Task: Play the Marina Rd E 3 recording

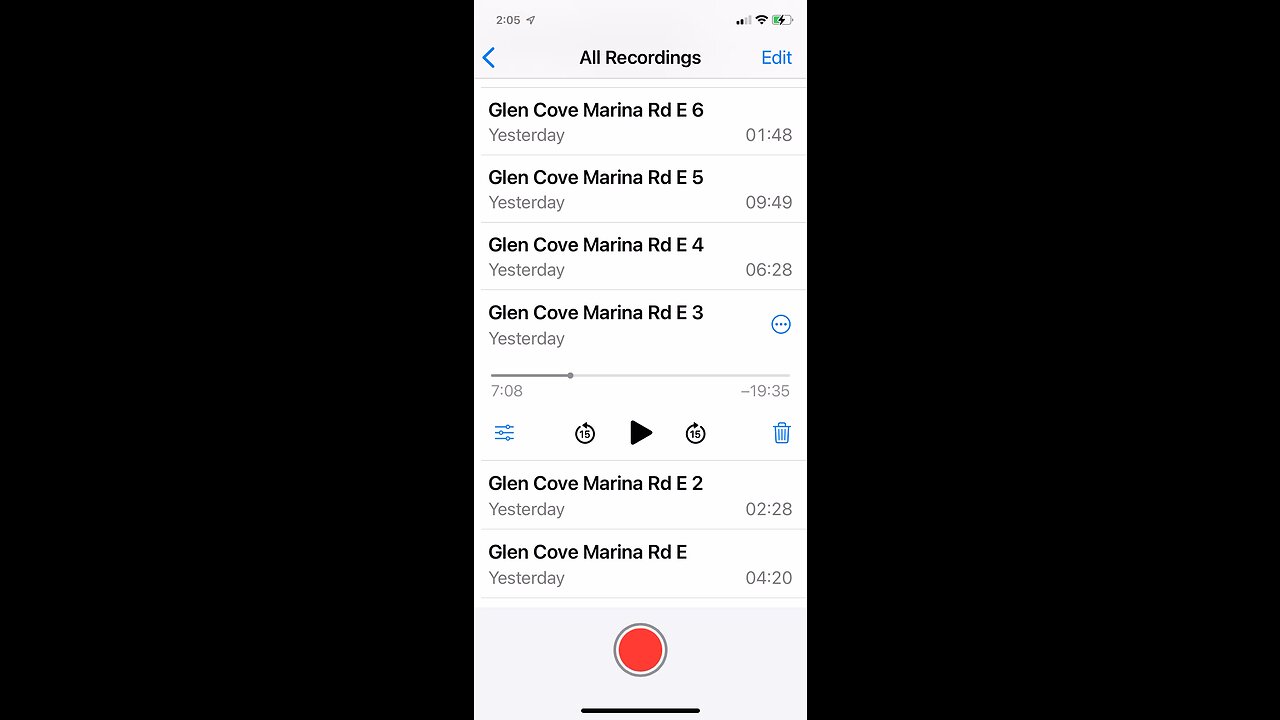Action: click(x=641, y=433)
